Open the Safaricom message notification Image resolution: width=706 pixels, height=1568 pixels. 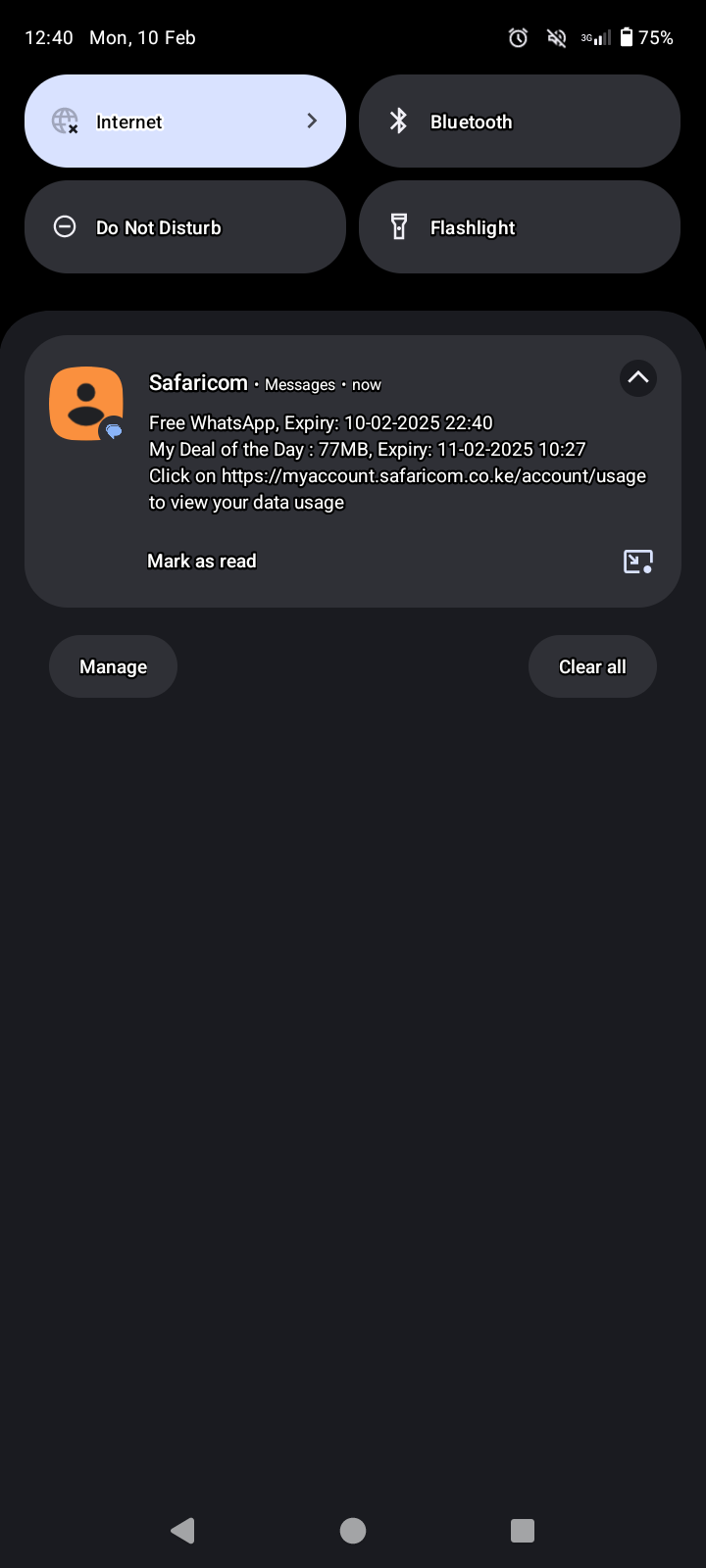coord(392,461)
